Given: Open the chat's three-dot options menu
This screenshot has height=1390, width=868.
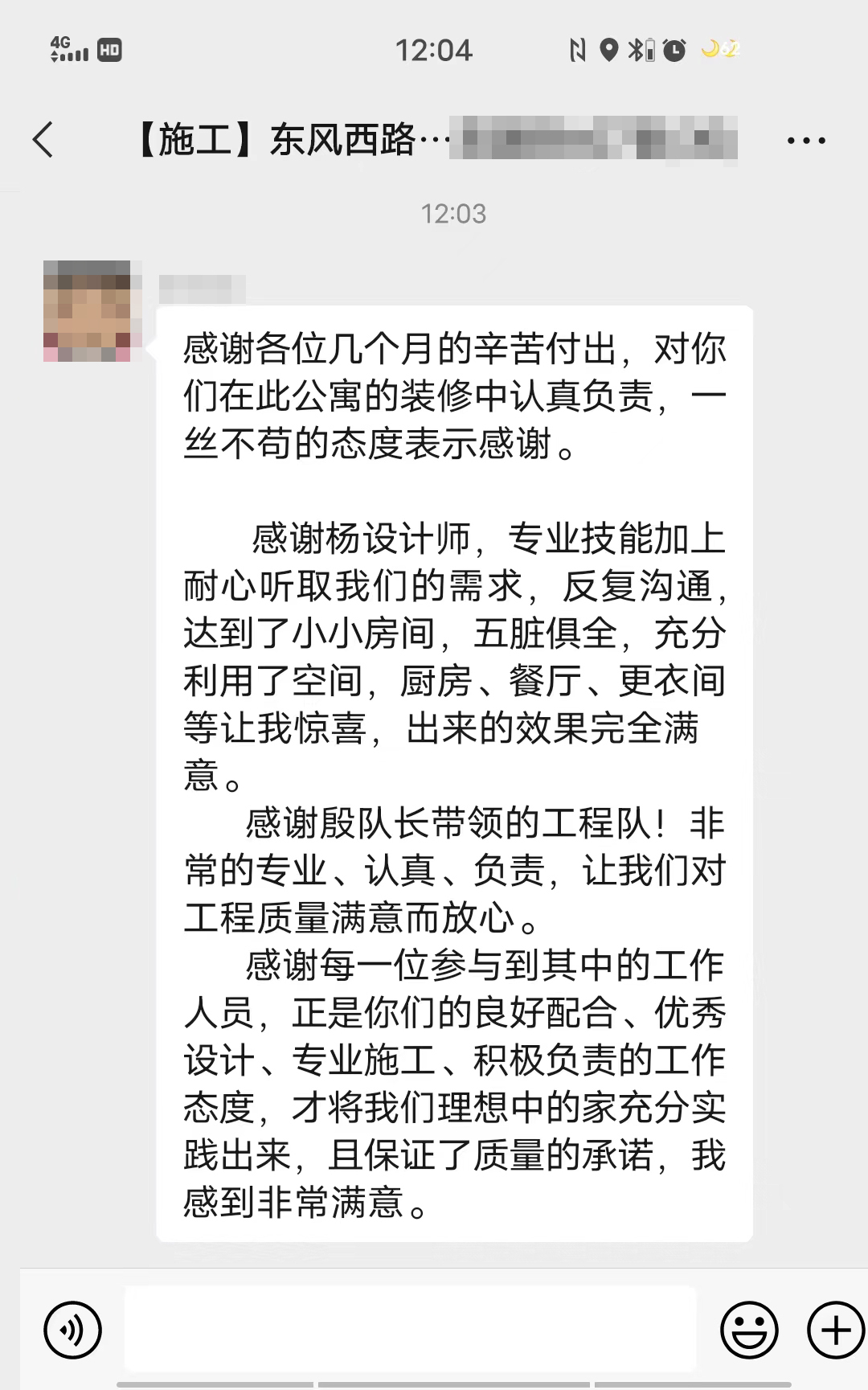Looking at the screenshot, I should (x=805, y=141).
